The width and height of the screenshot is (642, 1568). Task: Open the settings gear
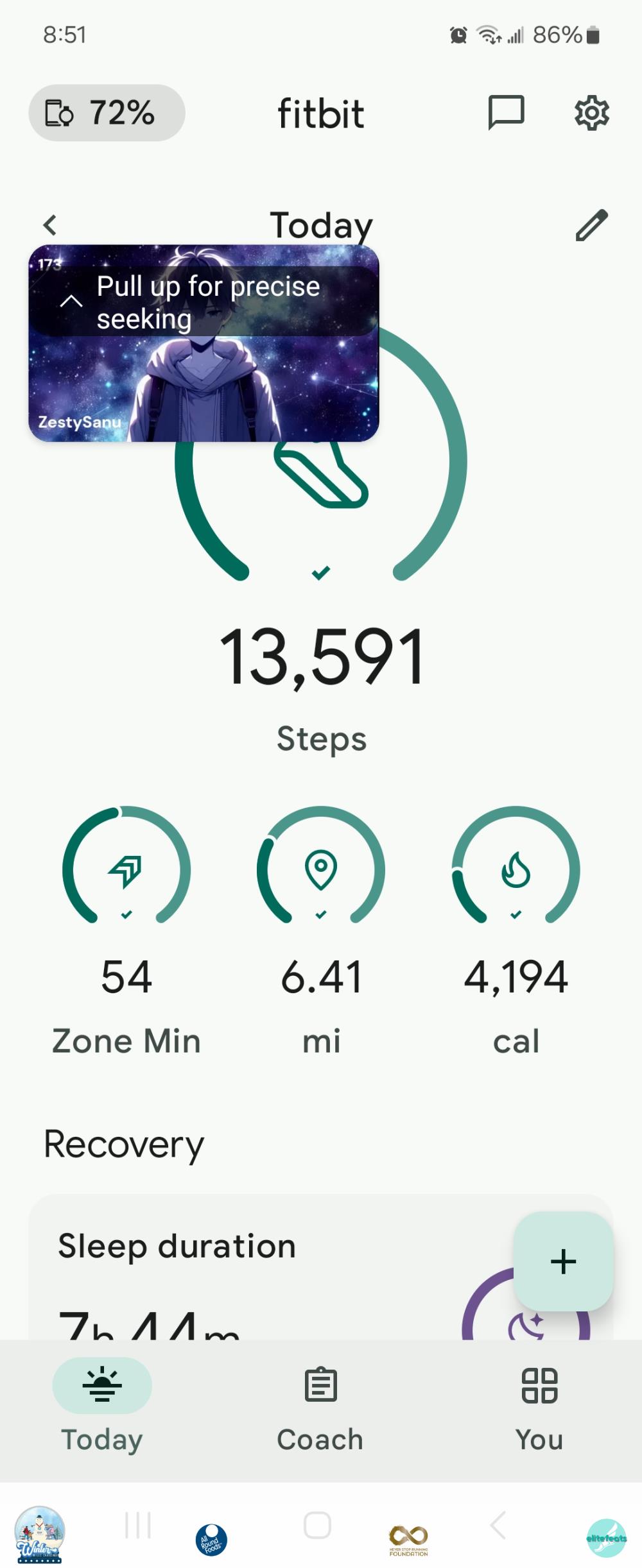[x=591, y=114]
